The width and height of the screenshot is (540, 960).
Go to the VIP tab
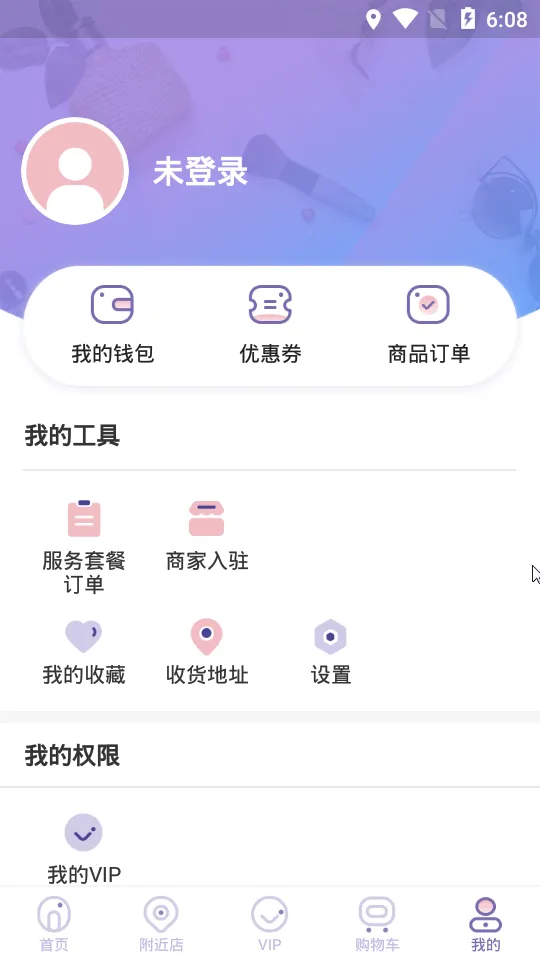(269, 924)
